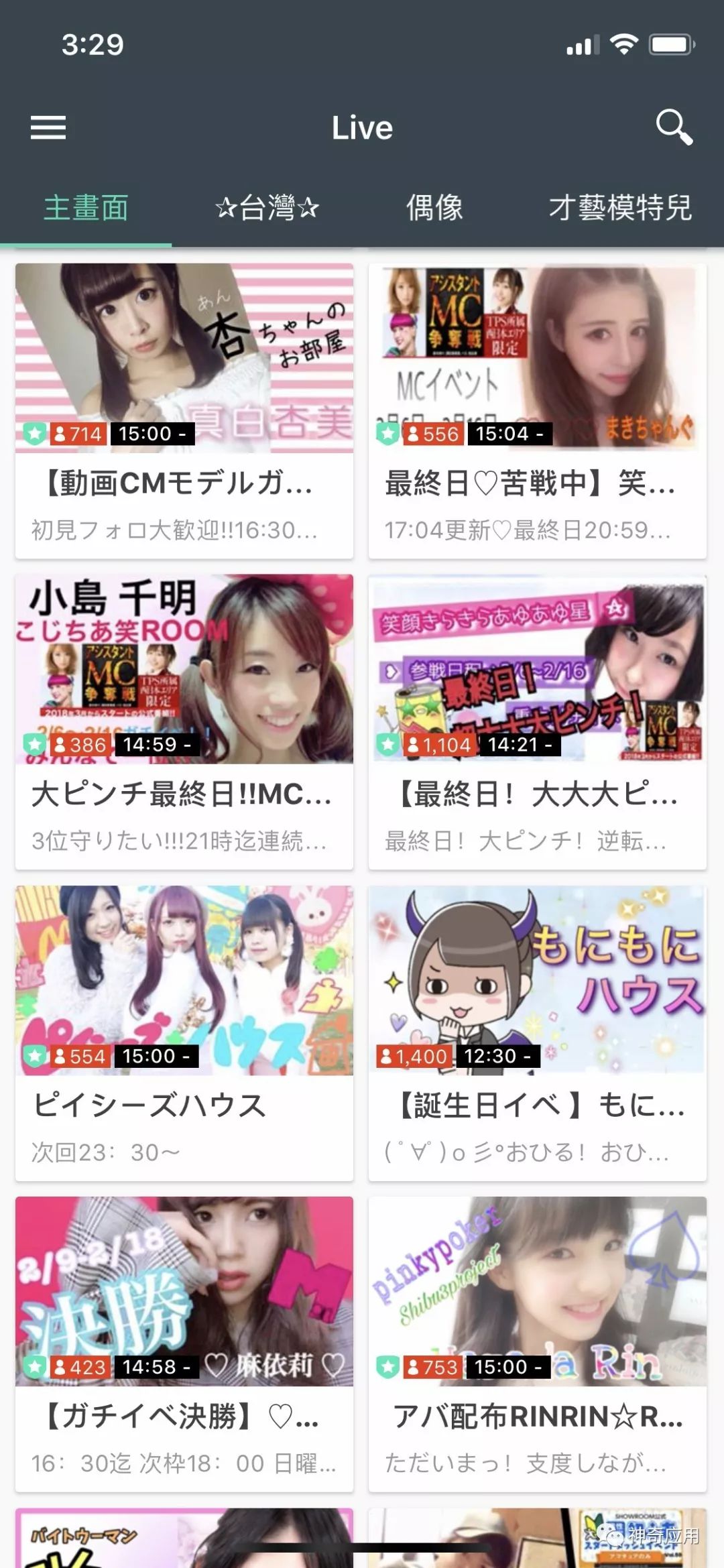Screen dimensions: 724x1568
Task: Open the アバ配布RINRIN☆R… room
Action: pos(537,1343)
